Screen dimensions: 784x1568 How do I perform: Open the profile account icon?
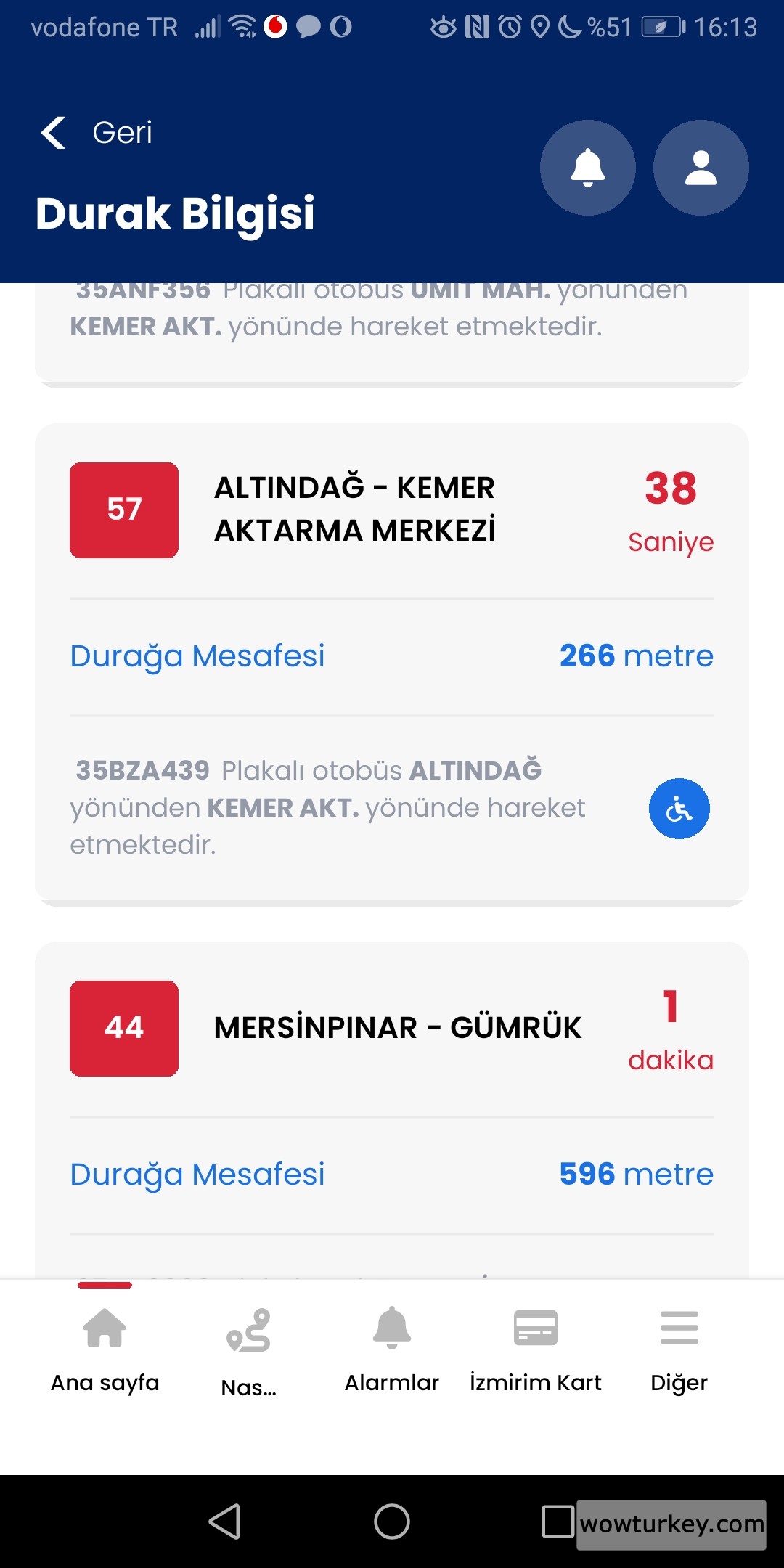[700, 167]
